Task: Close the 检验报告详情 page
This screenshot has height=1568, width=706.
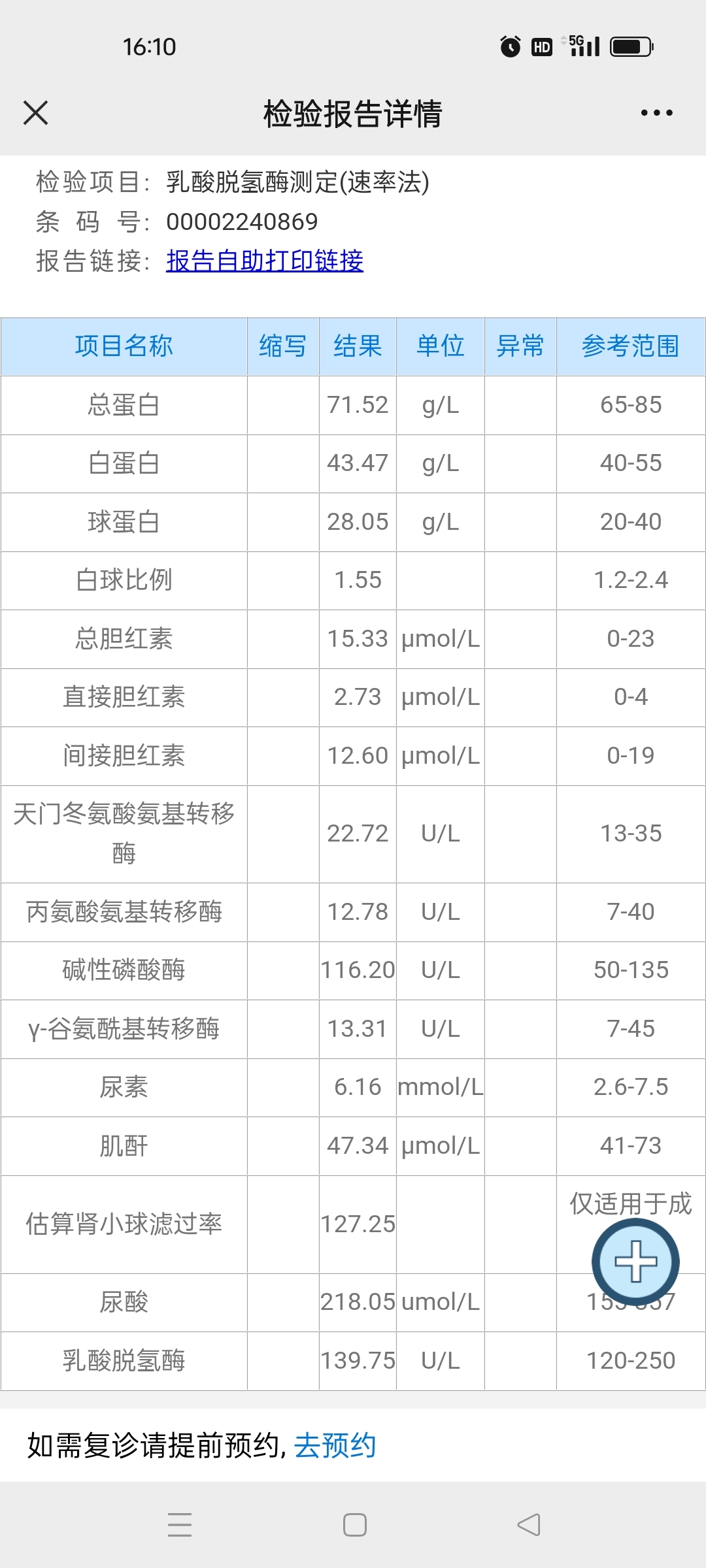Action: tap(36, 112)
